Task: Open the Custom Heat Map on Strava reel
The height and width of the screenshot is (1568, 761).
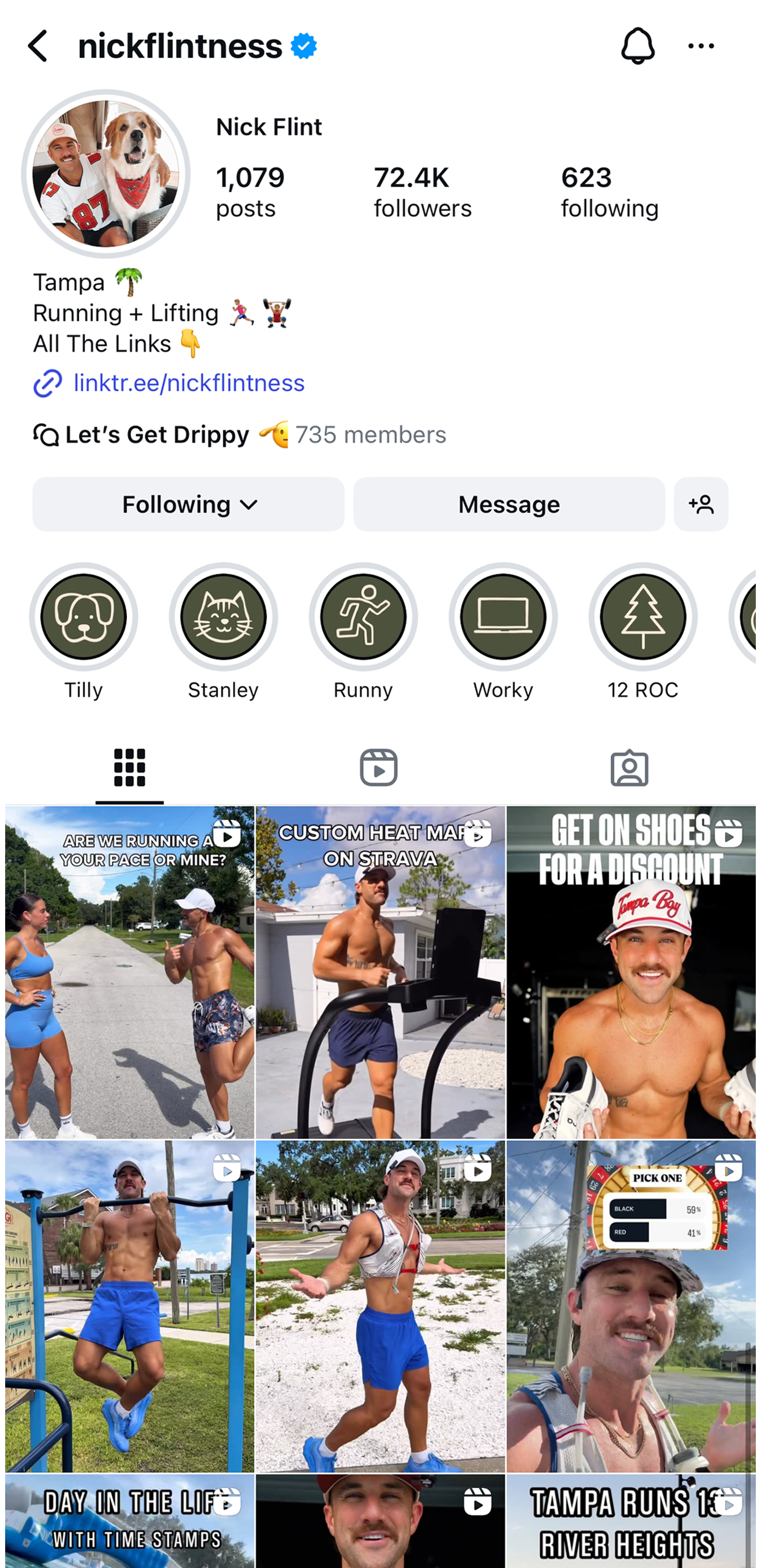Action: tap(380, 972)
